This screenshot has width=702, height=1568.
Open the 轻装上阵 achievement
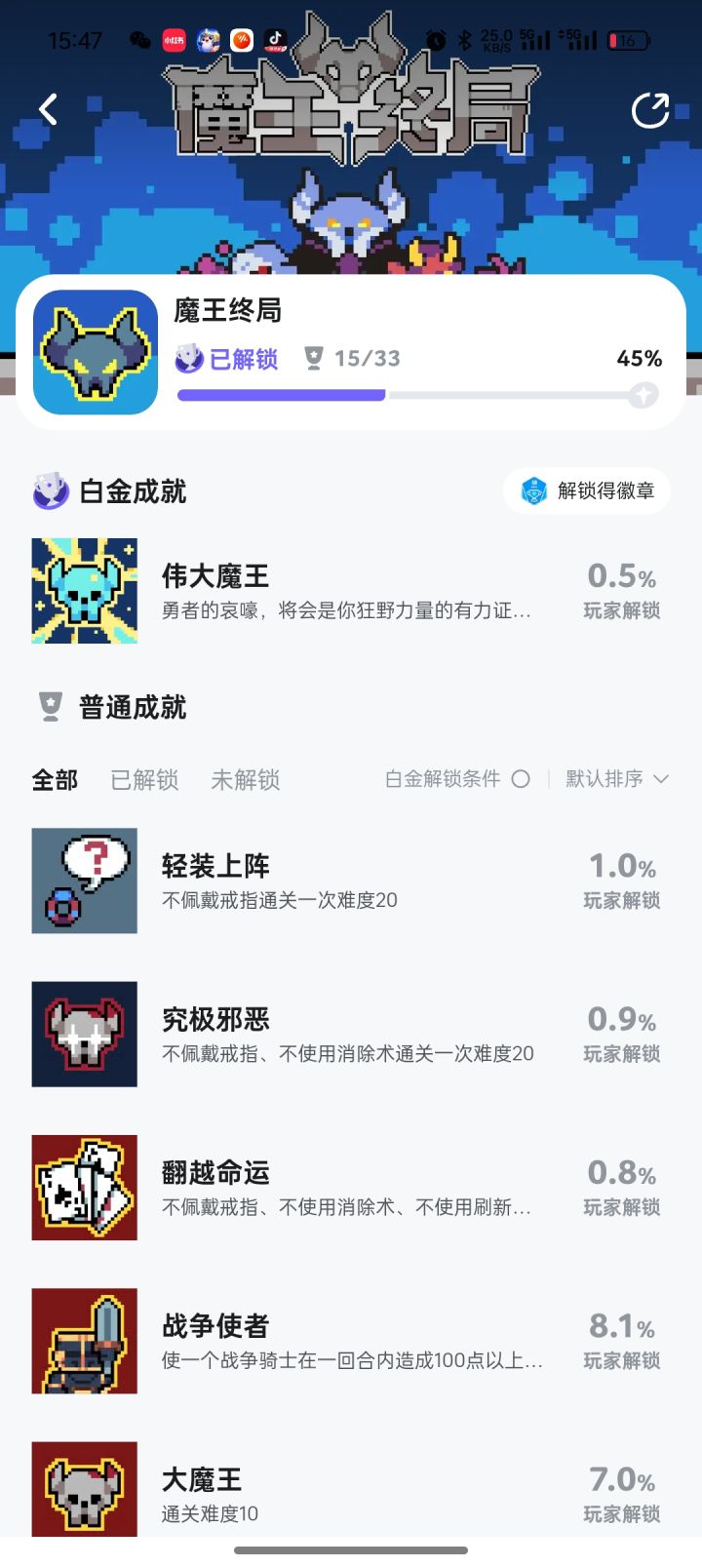351,881
